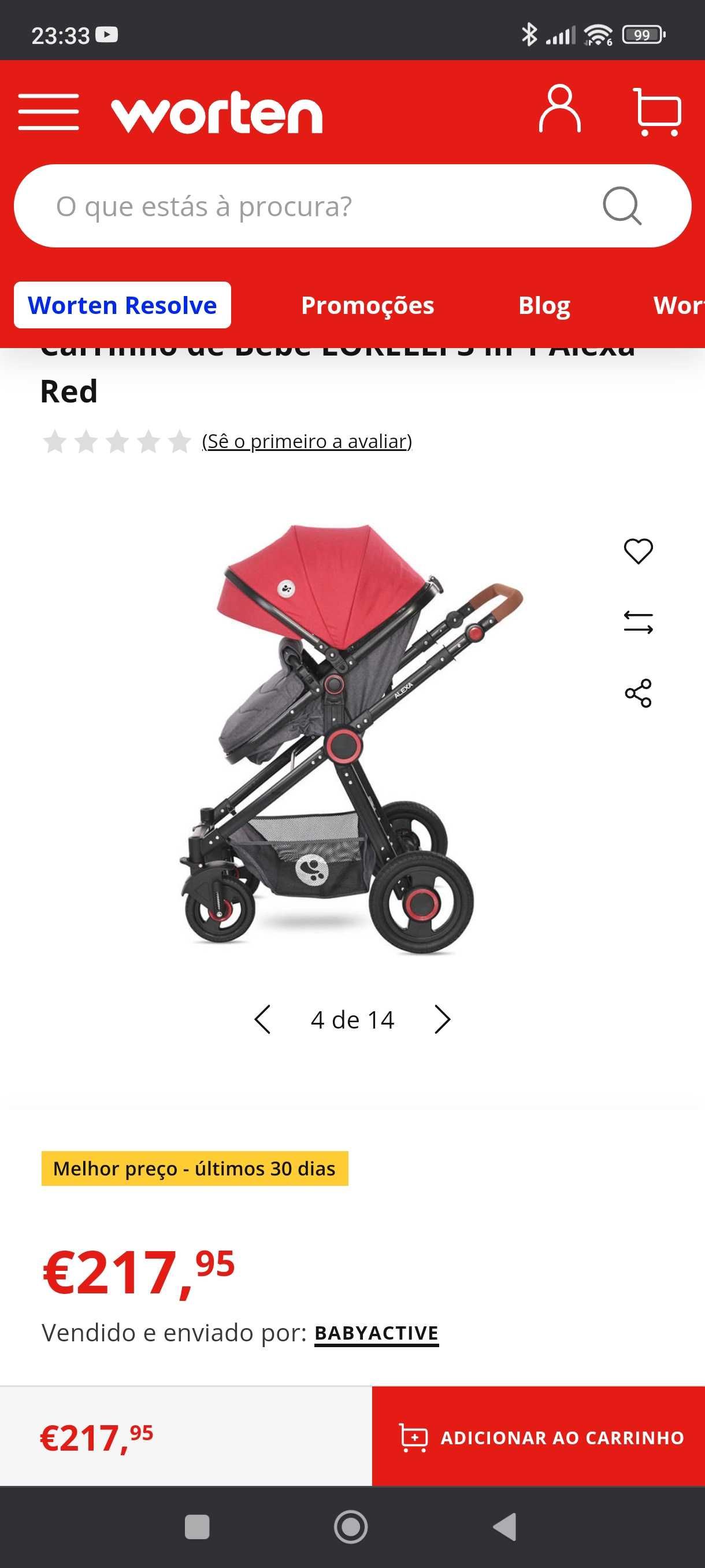This screenshot has width=705, height=1568.
Task: Open Worten Resolve tab
Action: click(x=123, y=305)
